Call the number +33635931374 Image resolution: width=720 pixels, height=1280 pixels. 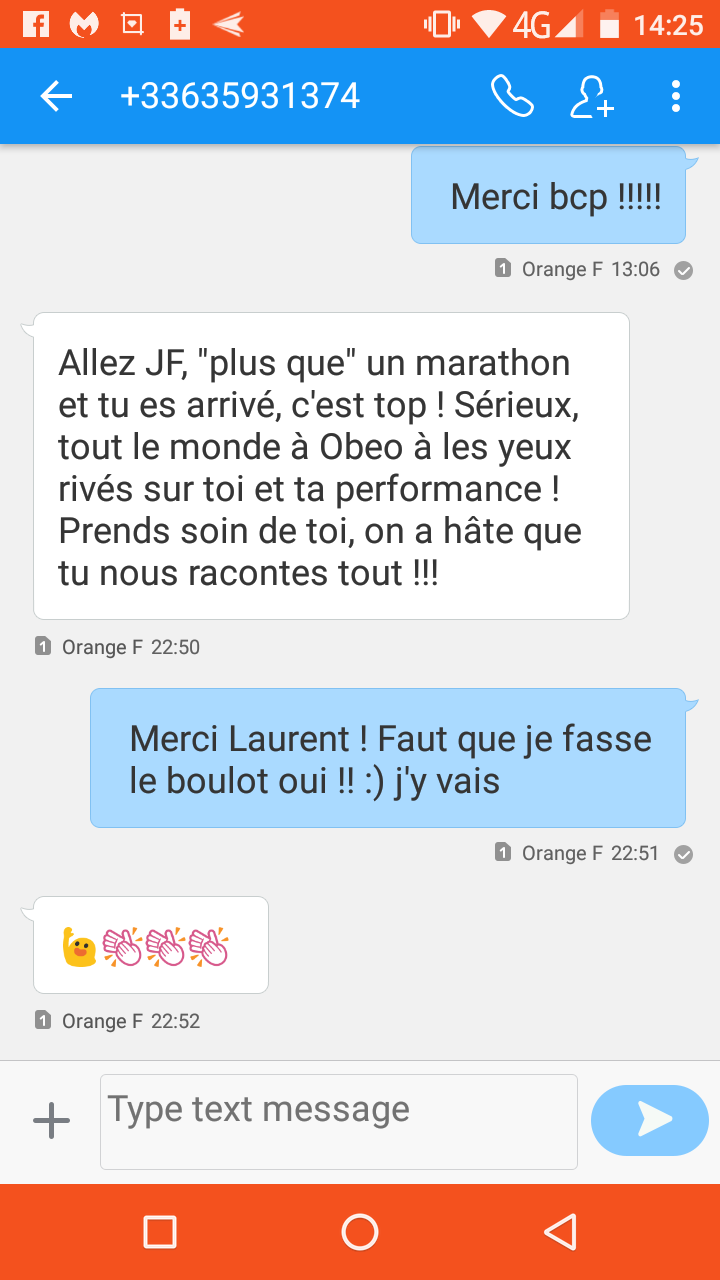511,97
